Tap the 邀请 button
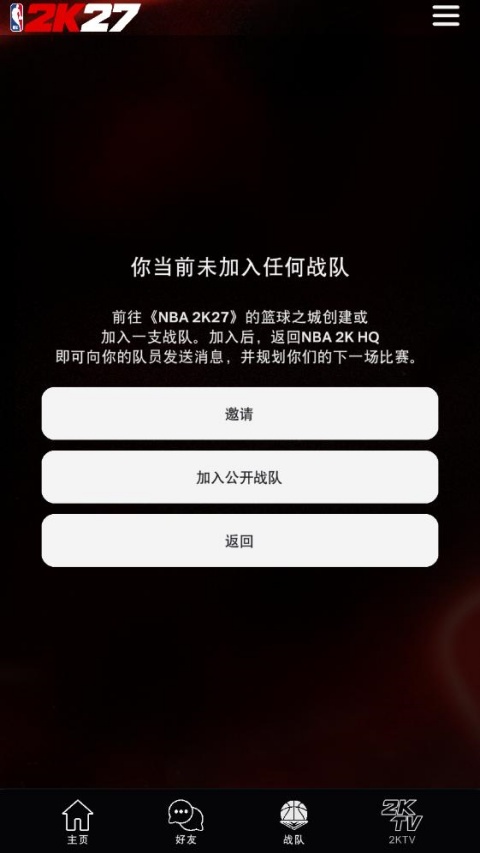 [x=239, y=413]
